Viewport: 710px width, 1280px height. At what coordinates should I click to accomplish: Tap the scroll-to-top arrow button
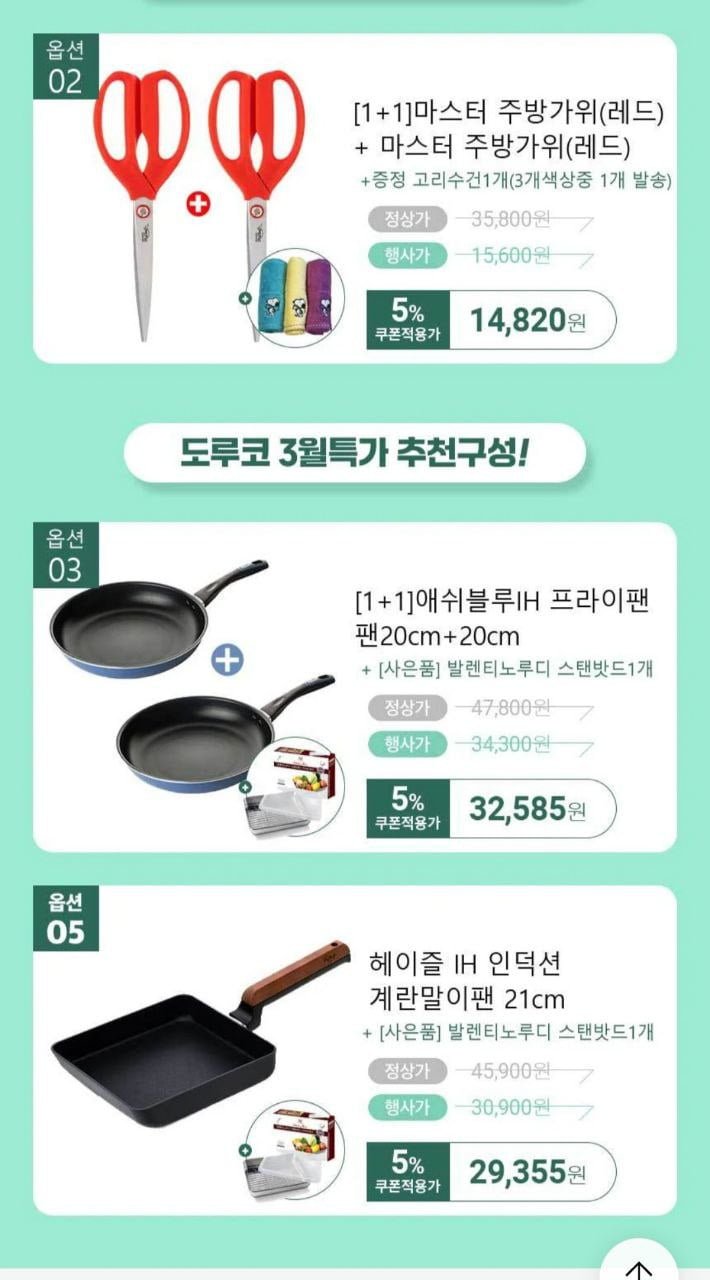tap(638, 1262)
